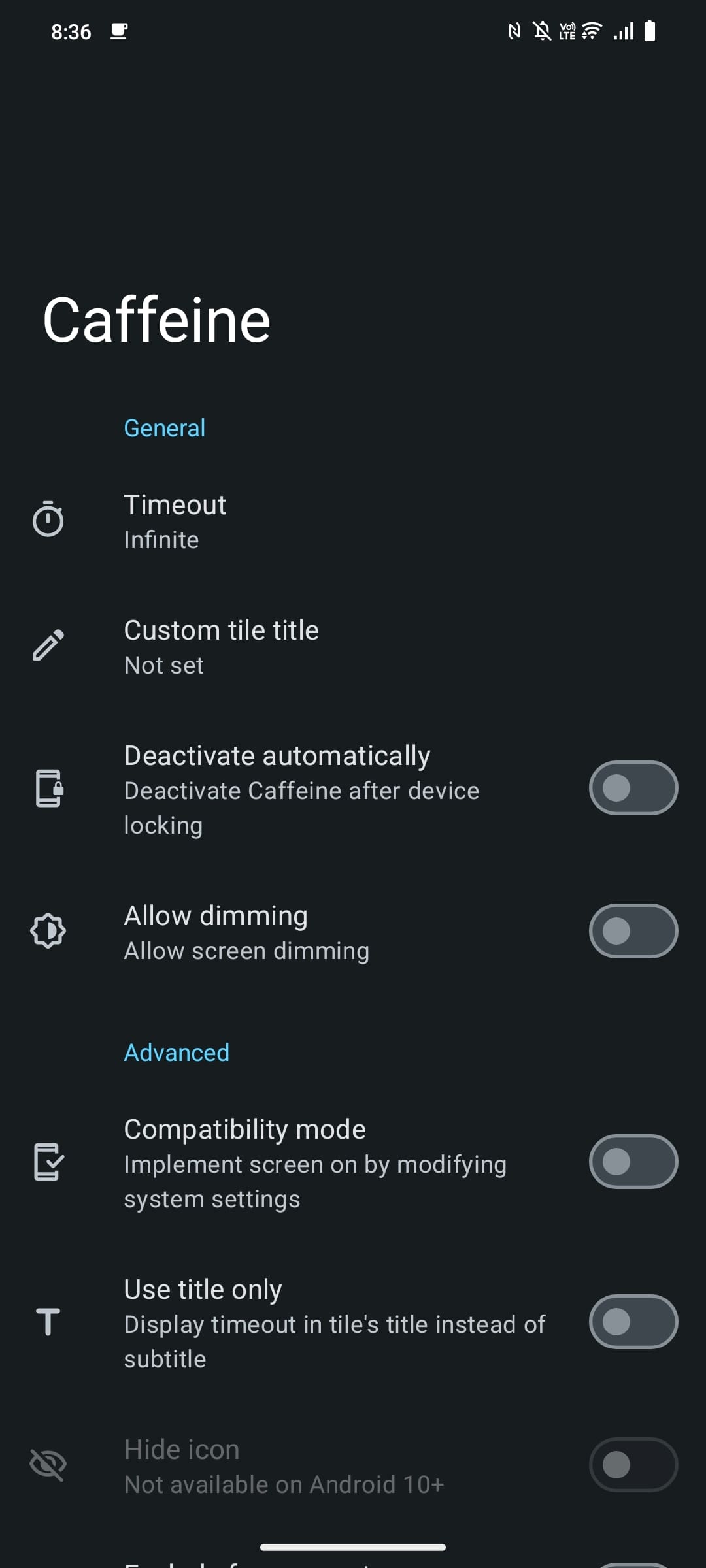Tap the coffee cup icon in the status bar
The image size is (706, 1568).
(x=118, y=31)
